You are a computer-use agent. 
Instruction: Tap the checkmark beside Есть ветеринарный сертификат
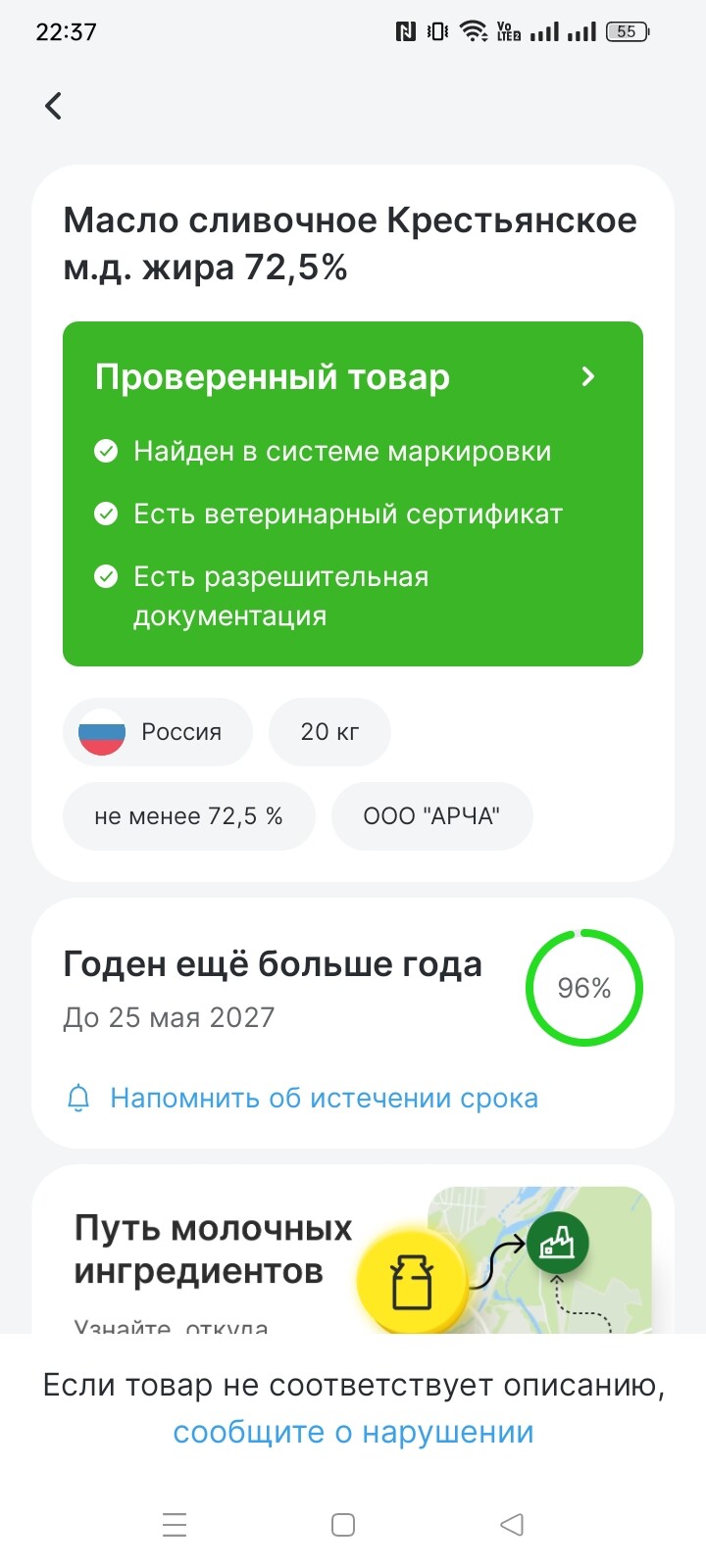pos(107,514)
